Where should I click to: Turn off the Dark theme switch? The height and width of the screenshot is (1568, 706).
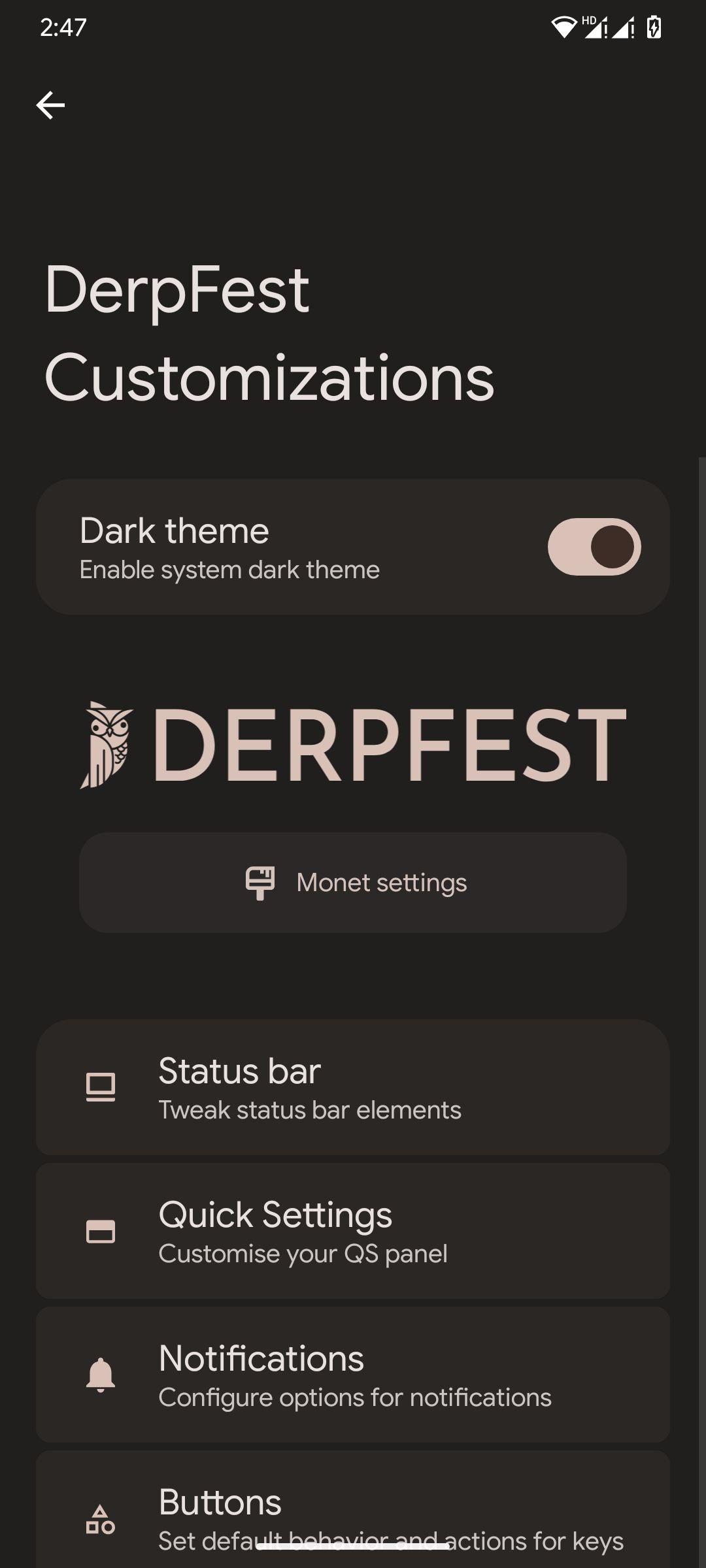coord(594,547)
